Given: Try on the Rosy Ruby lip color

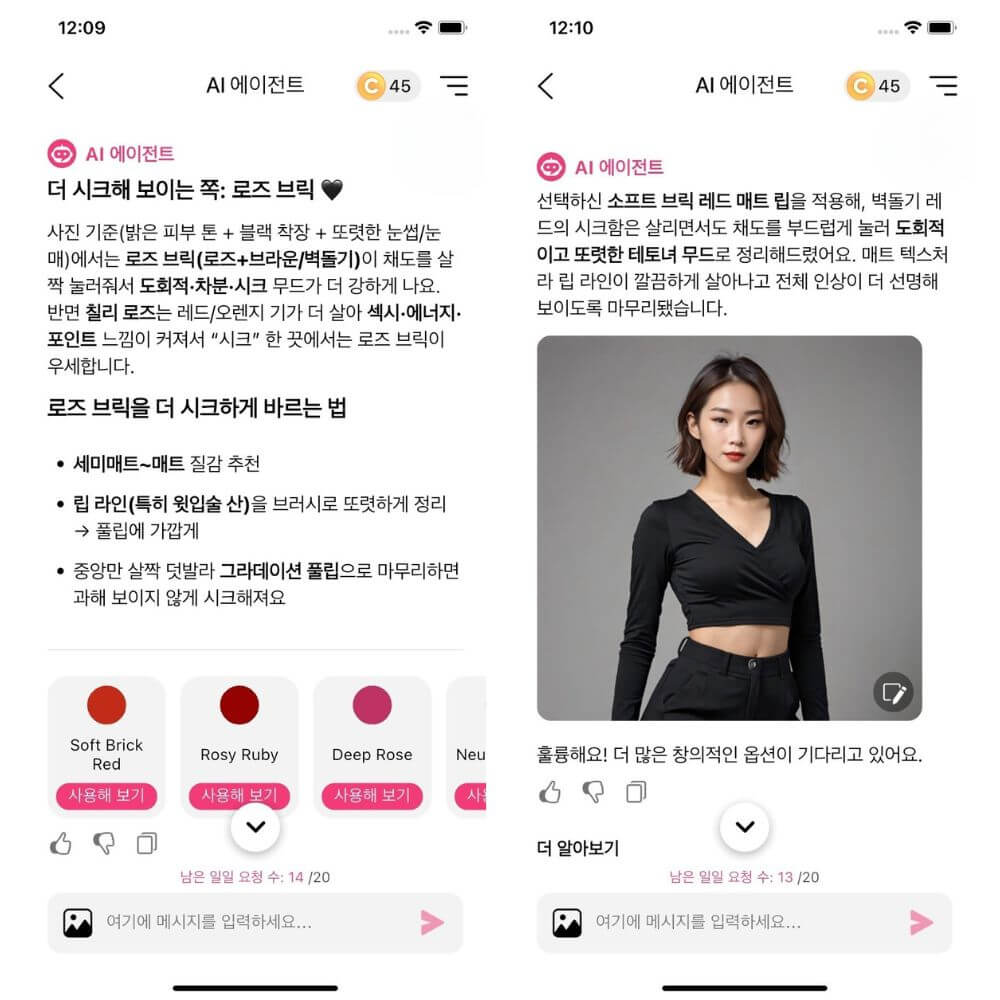Looking at the screenshot, I should coord(239,796).
